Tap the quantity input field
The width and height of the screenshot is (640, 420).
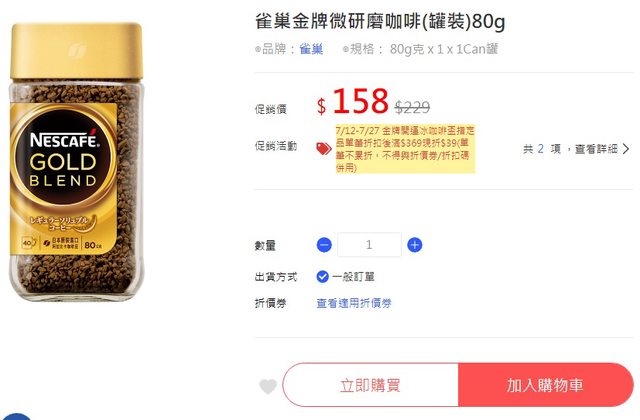369,245
